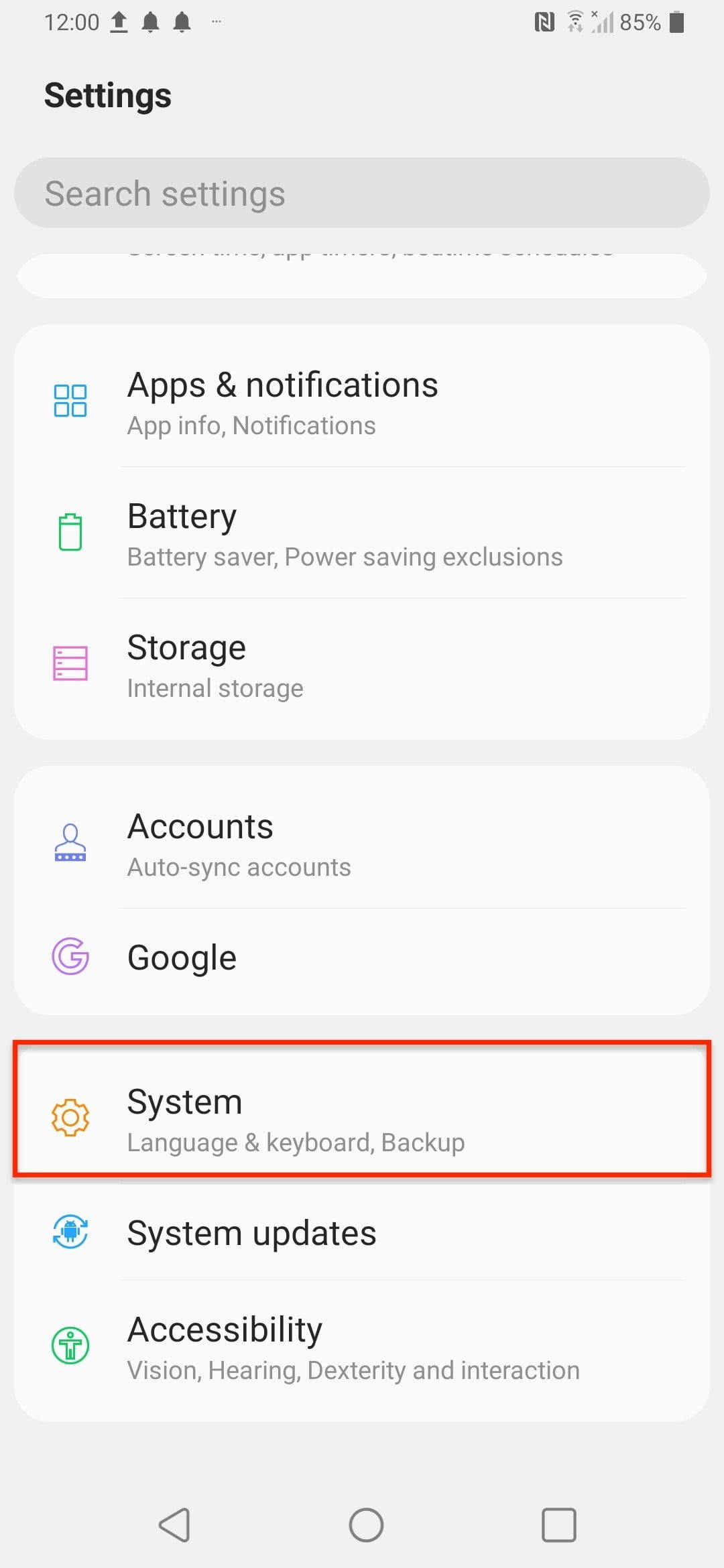Tap the home button in navigation bar

(366, 1525)
